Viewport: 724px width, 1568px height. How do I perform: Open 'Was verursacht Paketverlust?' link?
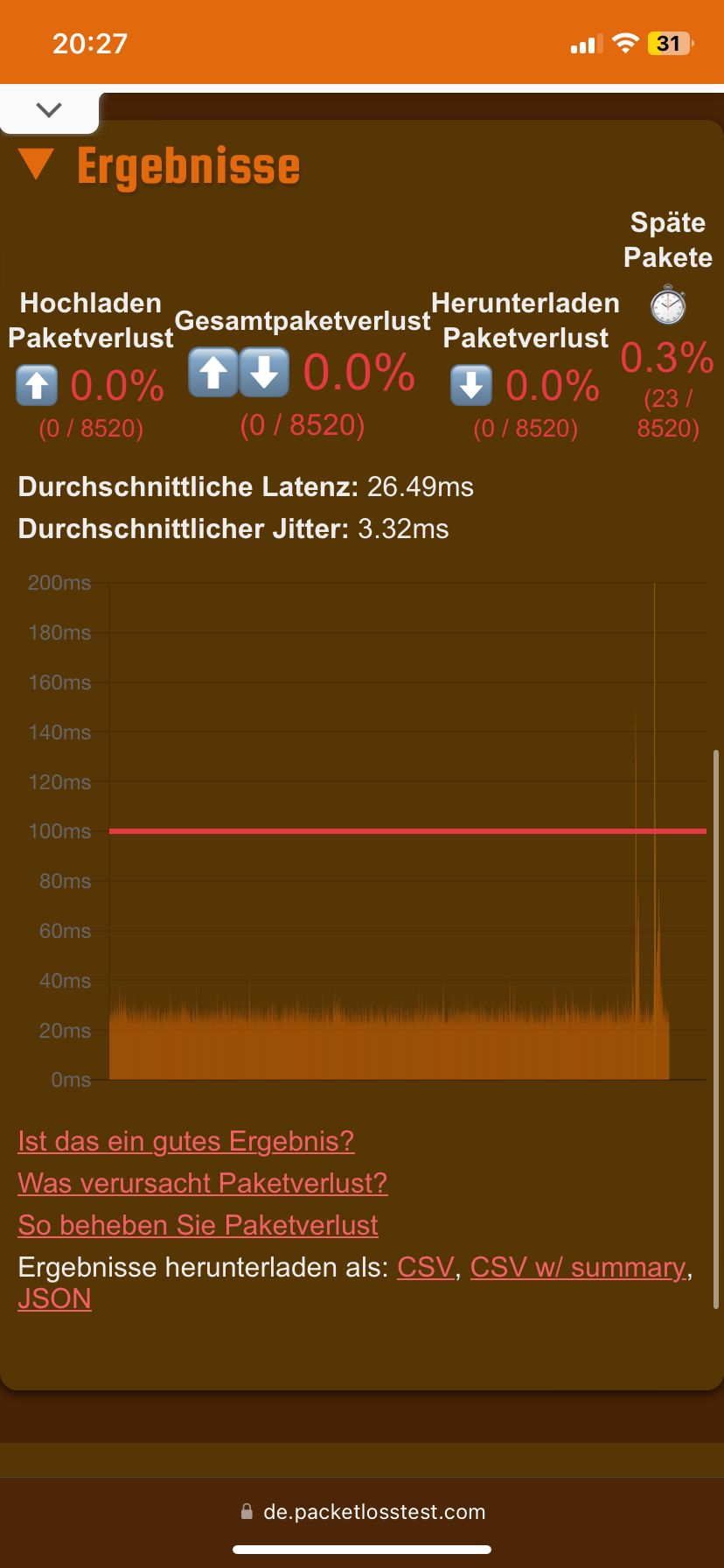click(x=202, y=1183)
